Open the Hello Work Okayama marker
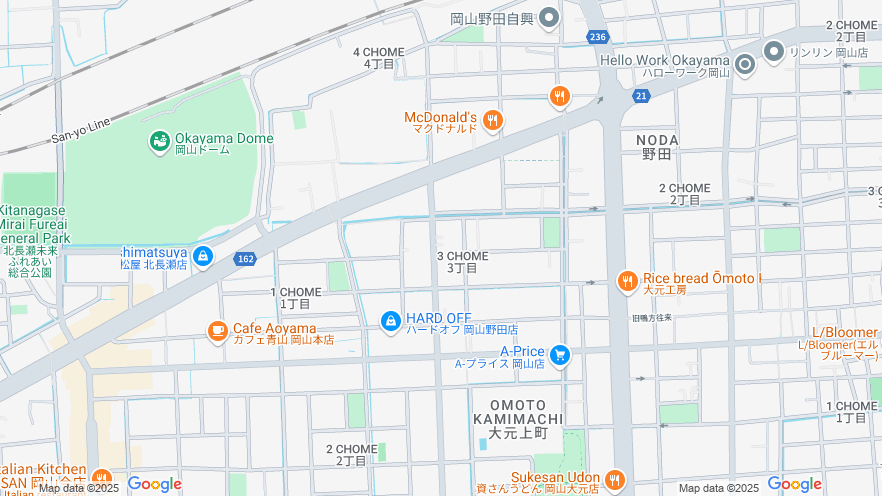Image resolution: width=882 pixels, height=496 pixels. [x=744, y=66]
